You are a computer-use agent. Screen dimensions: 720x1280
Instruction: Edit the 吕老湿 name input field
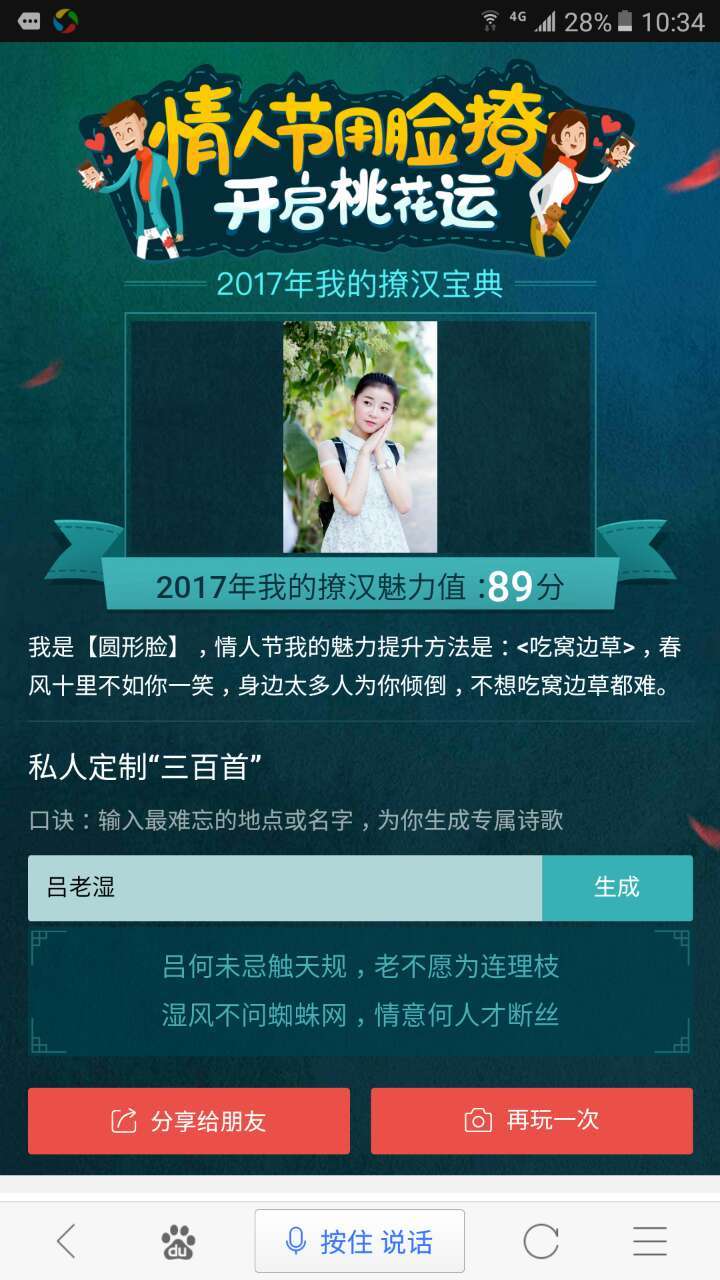click(285, 888)
